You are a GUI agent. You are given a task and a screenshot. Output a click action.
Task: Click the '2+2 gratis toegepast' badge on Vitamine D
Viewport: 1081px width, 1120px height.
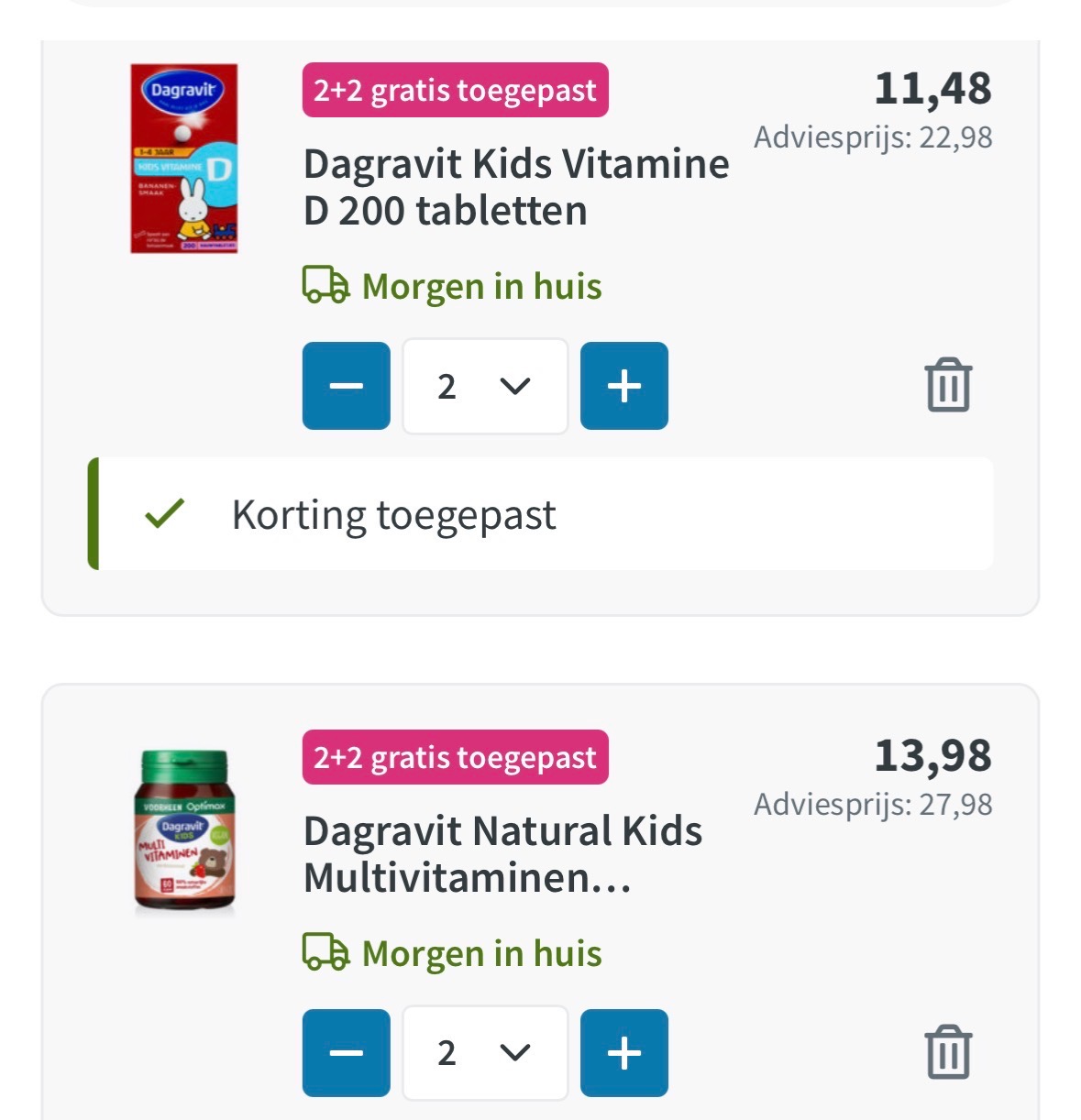454,90
